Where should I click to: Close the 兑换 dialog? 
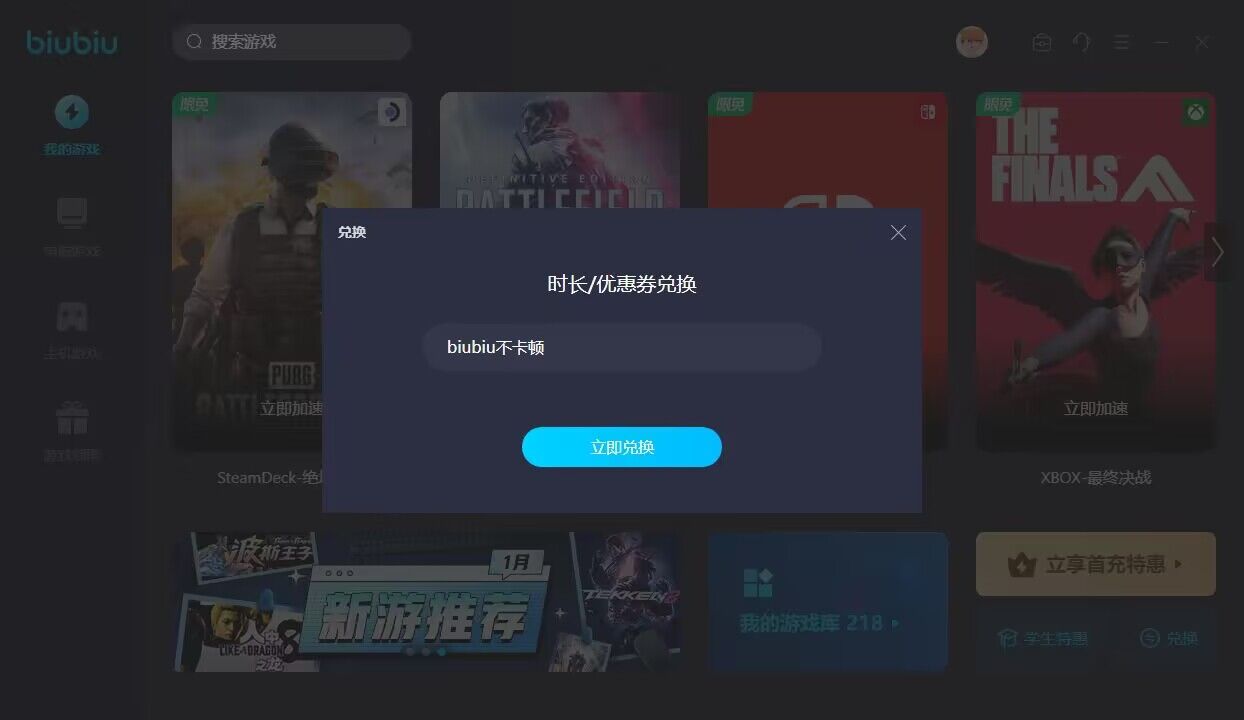(898, 232)
